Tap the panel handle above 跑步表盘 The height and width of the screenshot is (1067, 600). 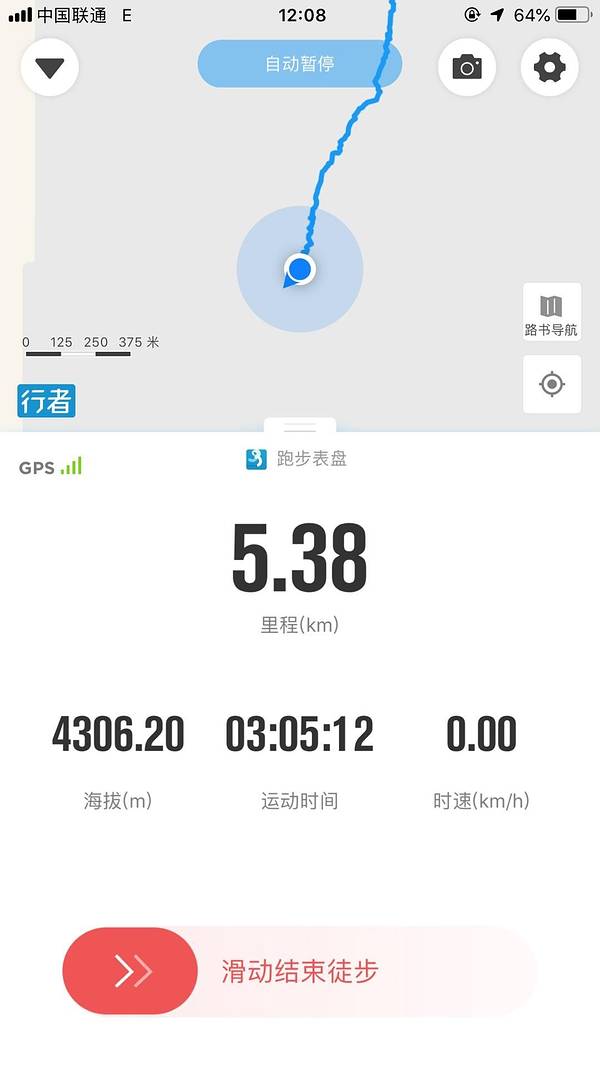coord(299,427)
